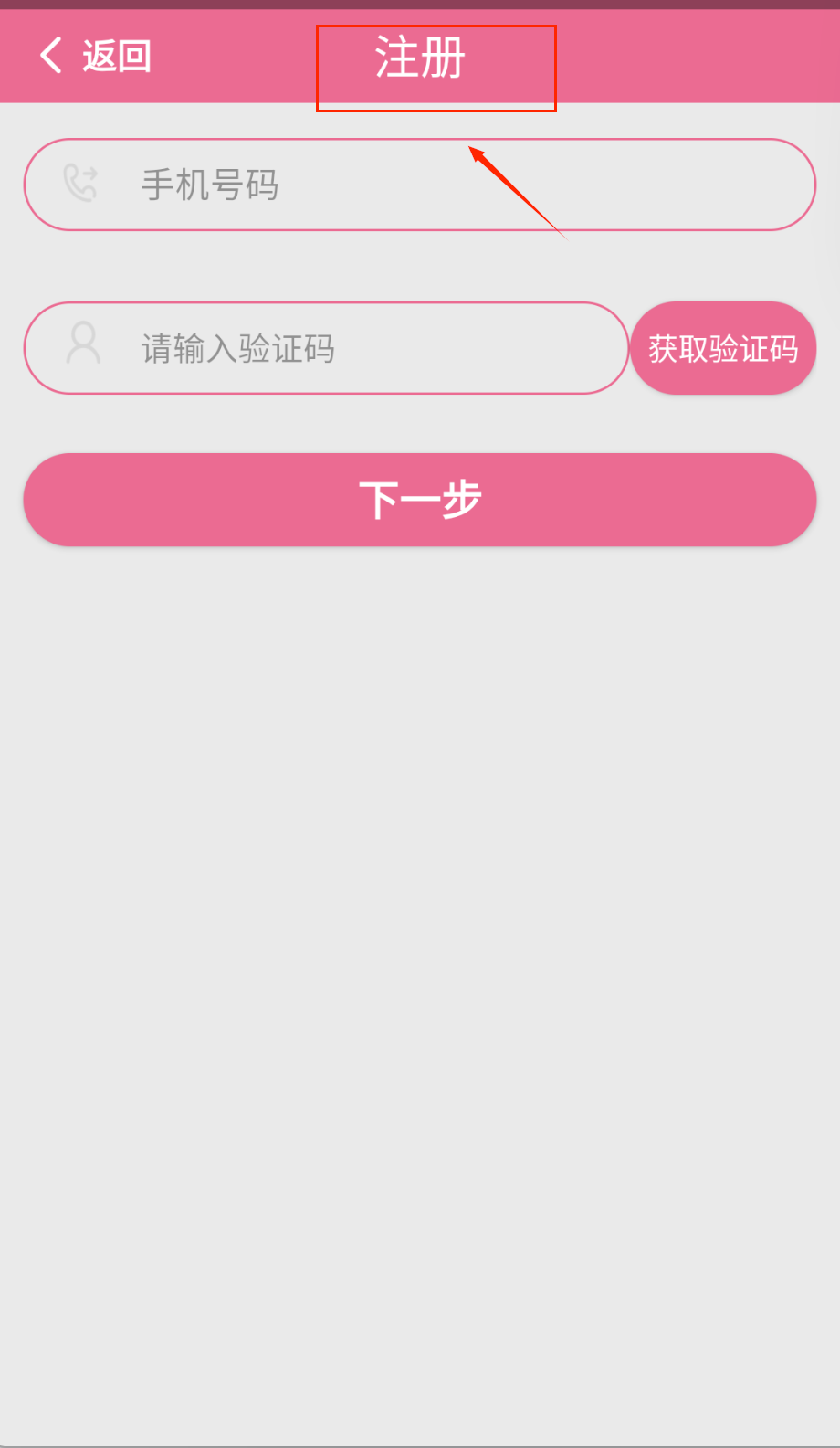Select the 请输入验证码 verification code field

[x=326, y=348]
